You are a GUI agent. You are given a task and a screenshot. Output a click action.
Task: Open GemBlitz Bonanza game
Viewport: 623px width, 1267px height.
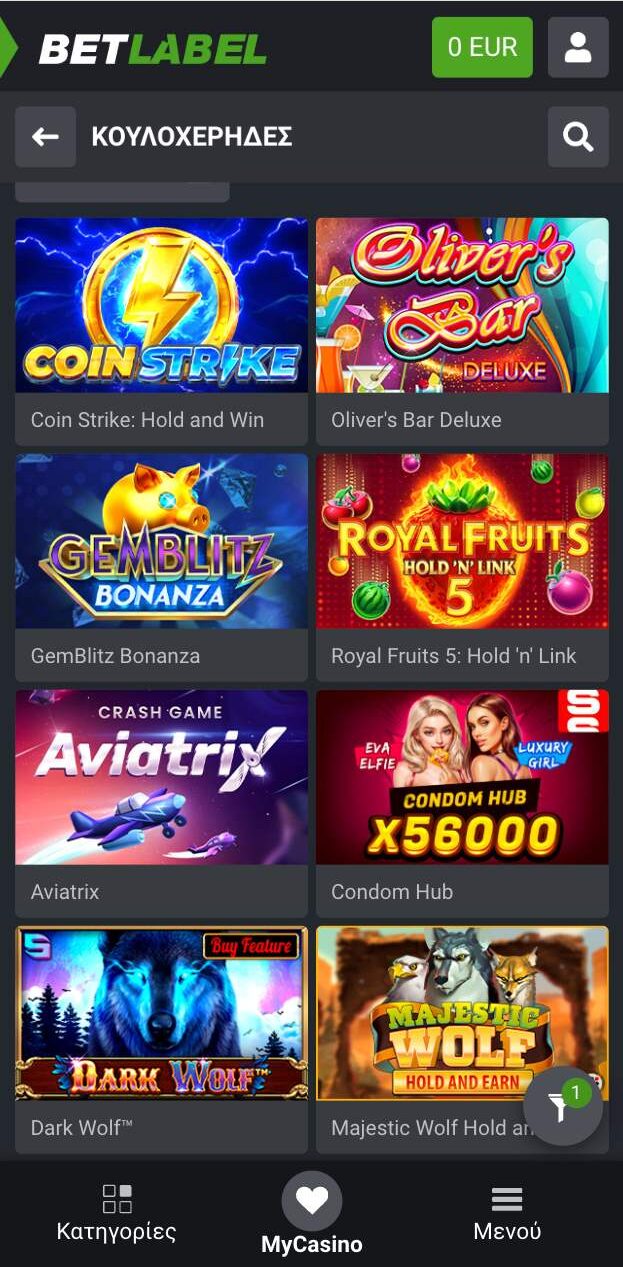pyautogui.click(x=161, y=542)
